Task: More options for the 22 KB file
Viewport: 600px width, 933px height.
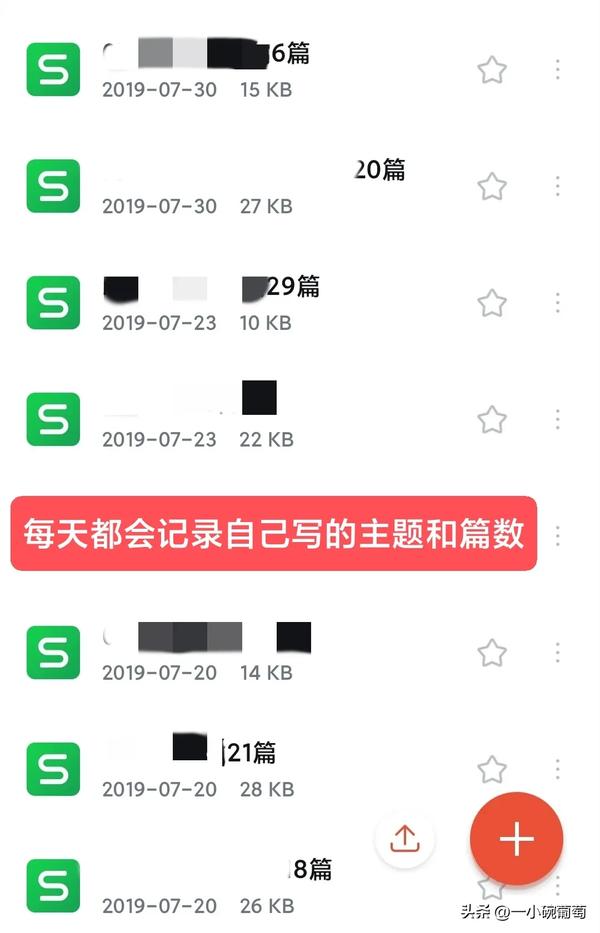Action: 557,418
